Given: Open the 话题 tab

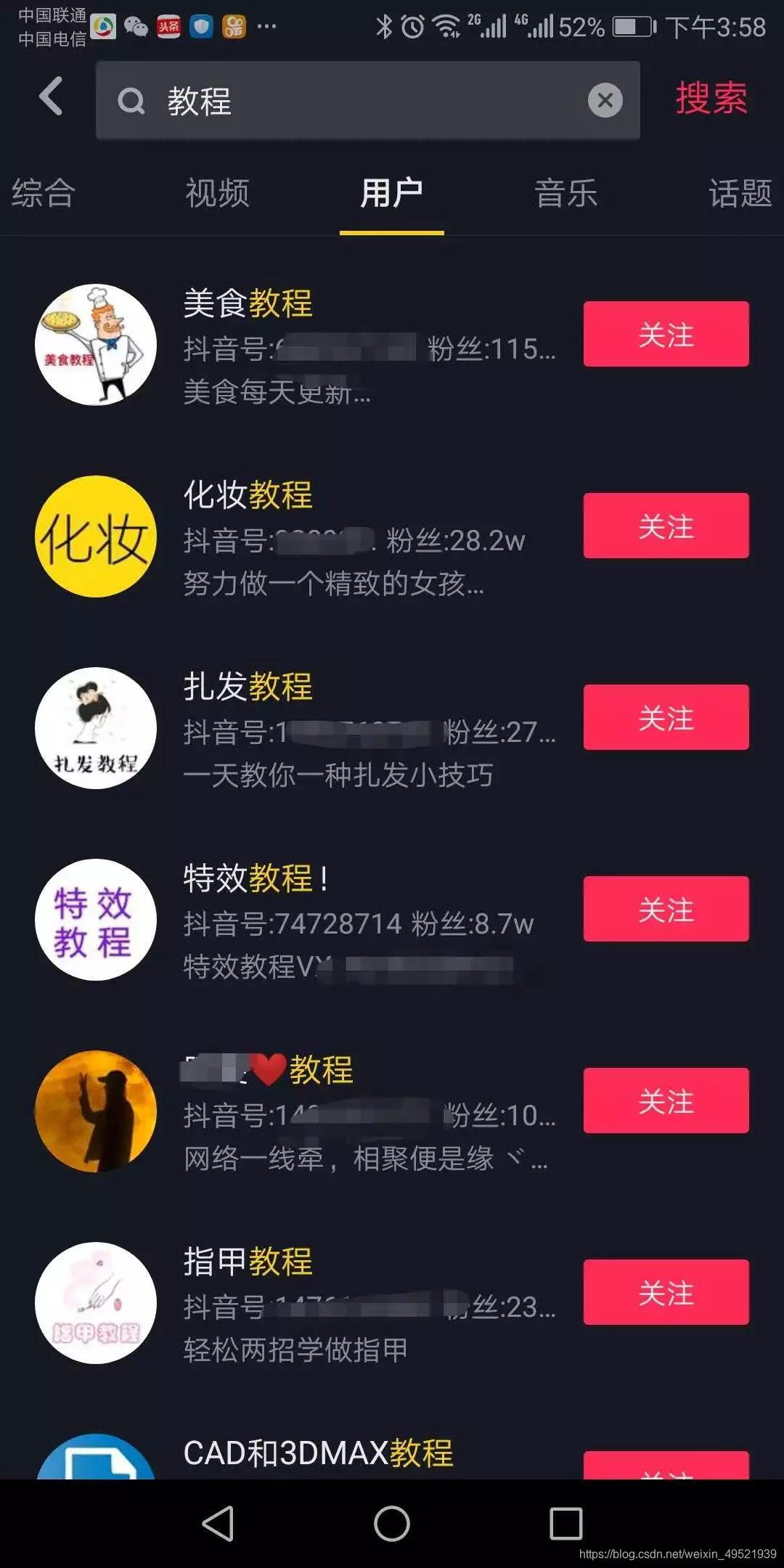Looking at the screenshot, I should [x=739, y=194].
